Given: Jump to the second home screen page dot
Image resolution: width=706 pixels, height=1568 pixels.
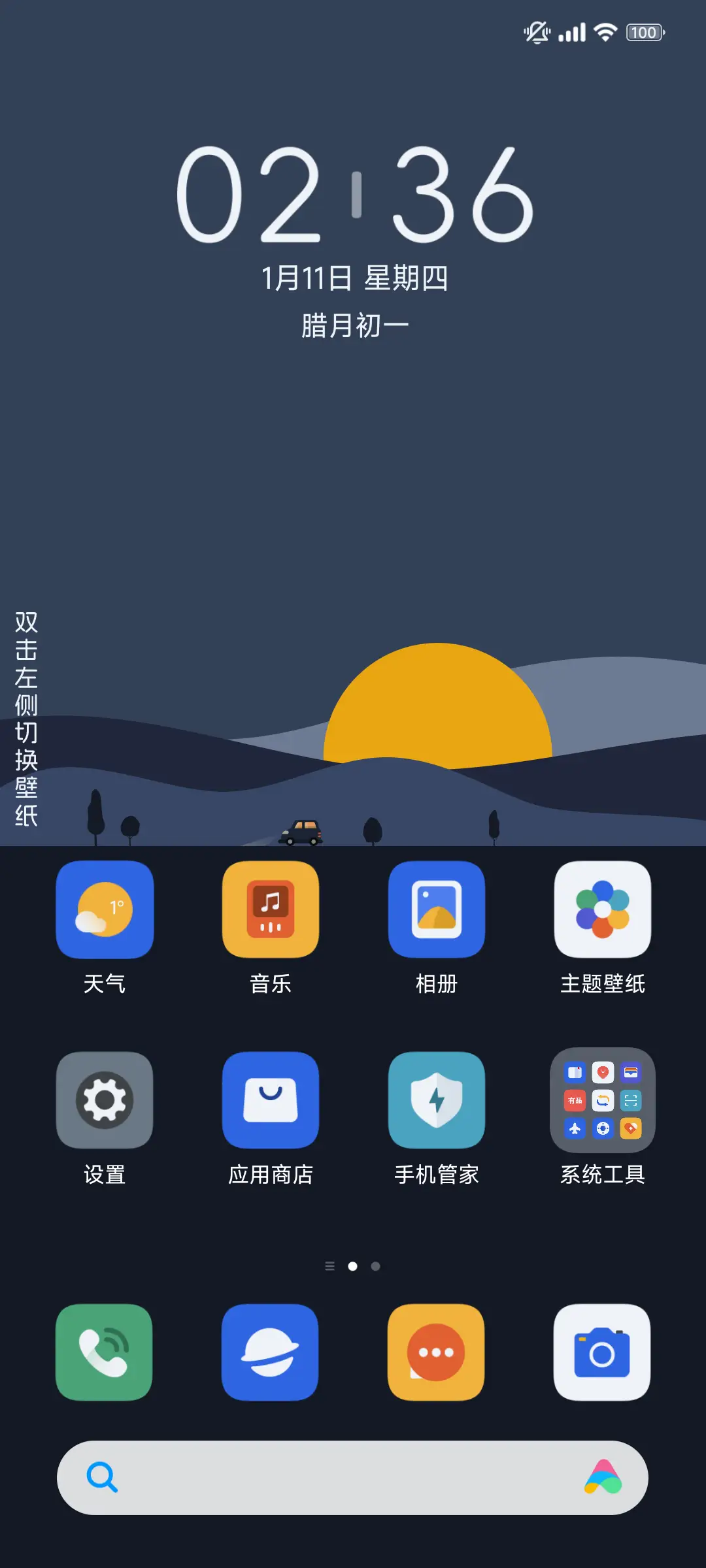Looking at the screenshot, I should click(375, 1266).
